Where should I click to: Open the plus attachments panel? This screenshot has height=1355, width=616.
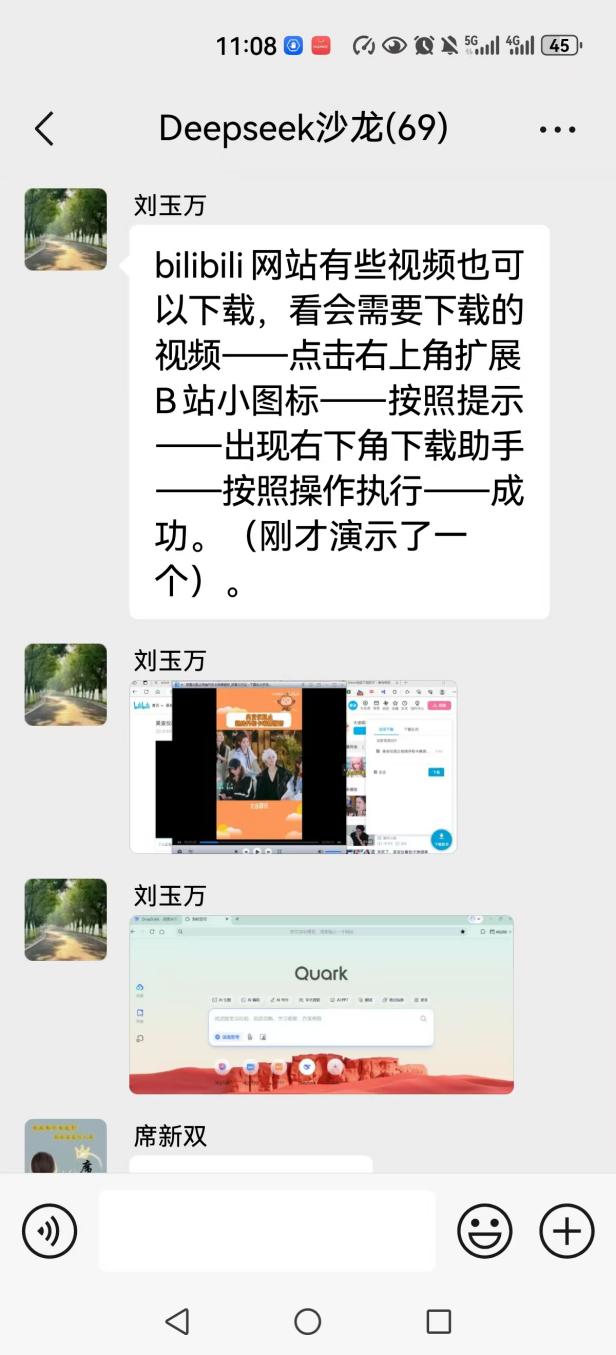(x=567, y=1230)
